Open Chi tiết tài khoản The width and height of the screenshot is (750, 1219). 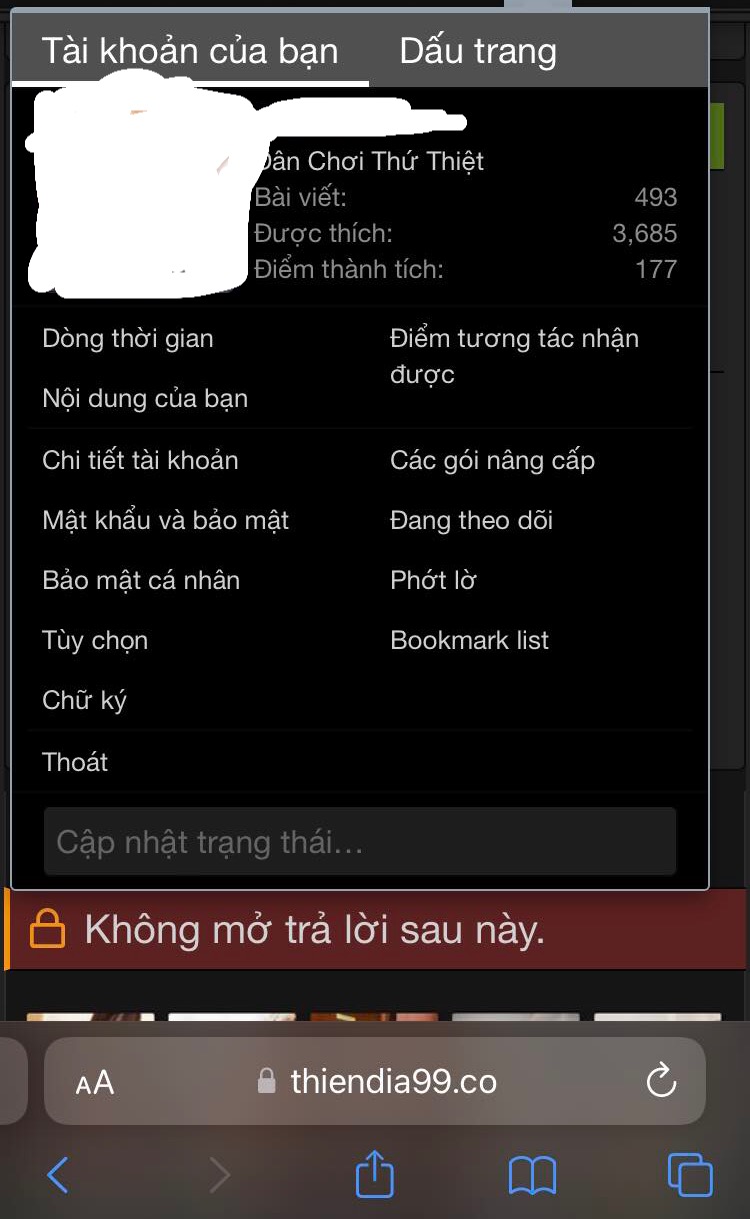[140, 461]
